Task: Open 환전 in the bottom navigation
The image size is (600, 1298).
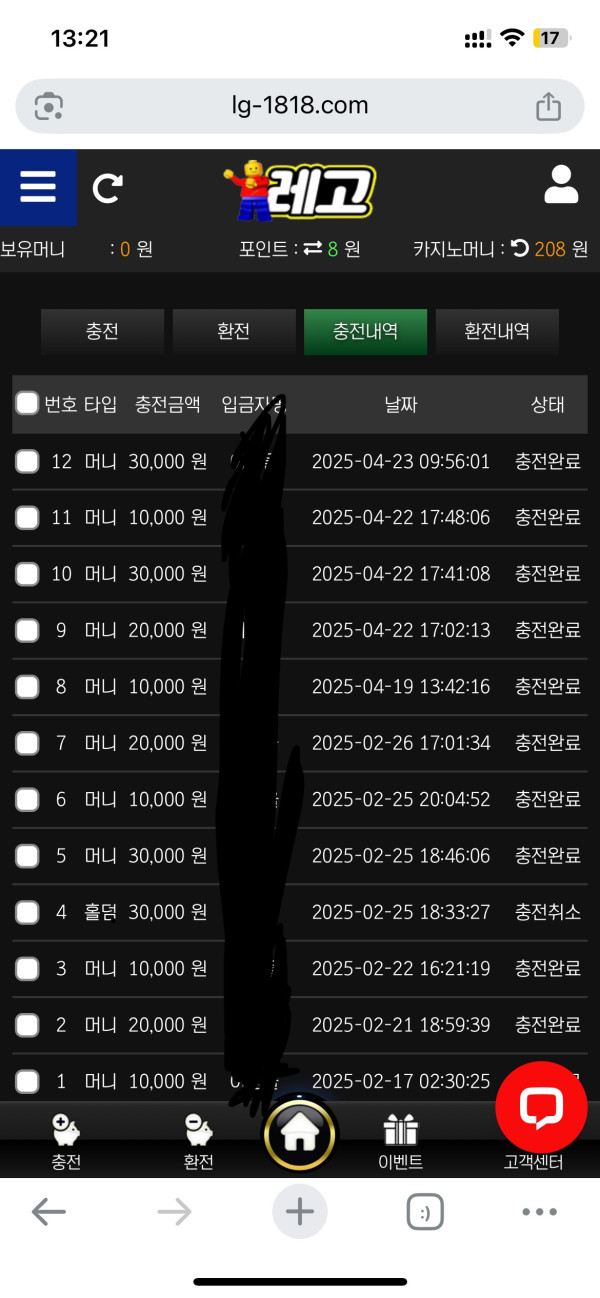Action: [x=198, y=1142]
